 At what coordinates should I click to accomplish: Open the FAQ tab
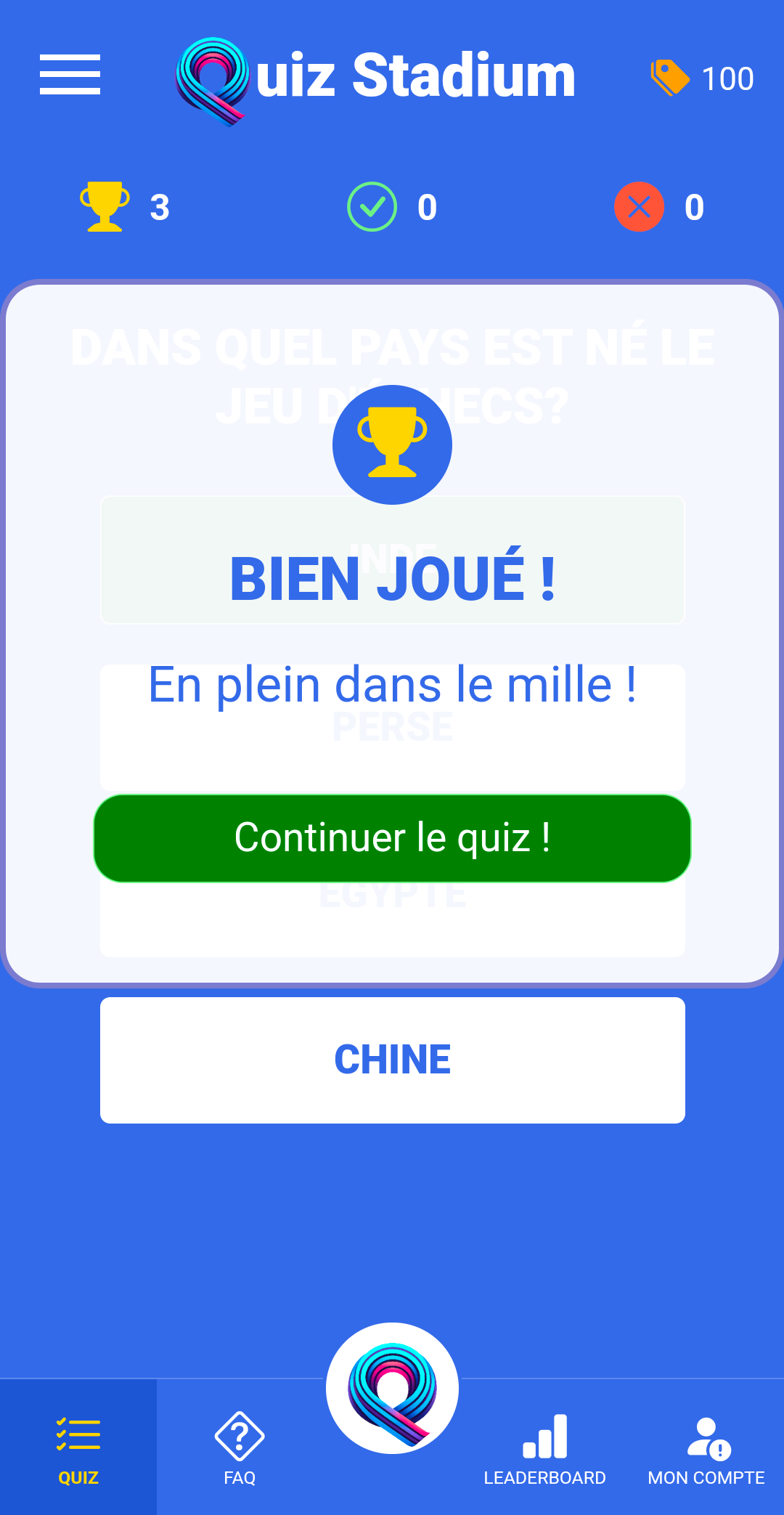click(240, 1447)
